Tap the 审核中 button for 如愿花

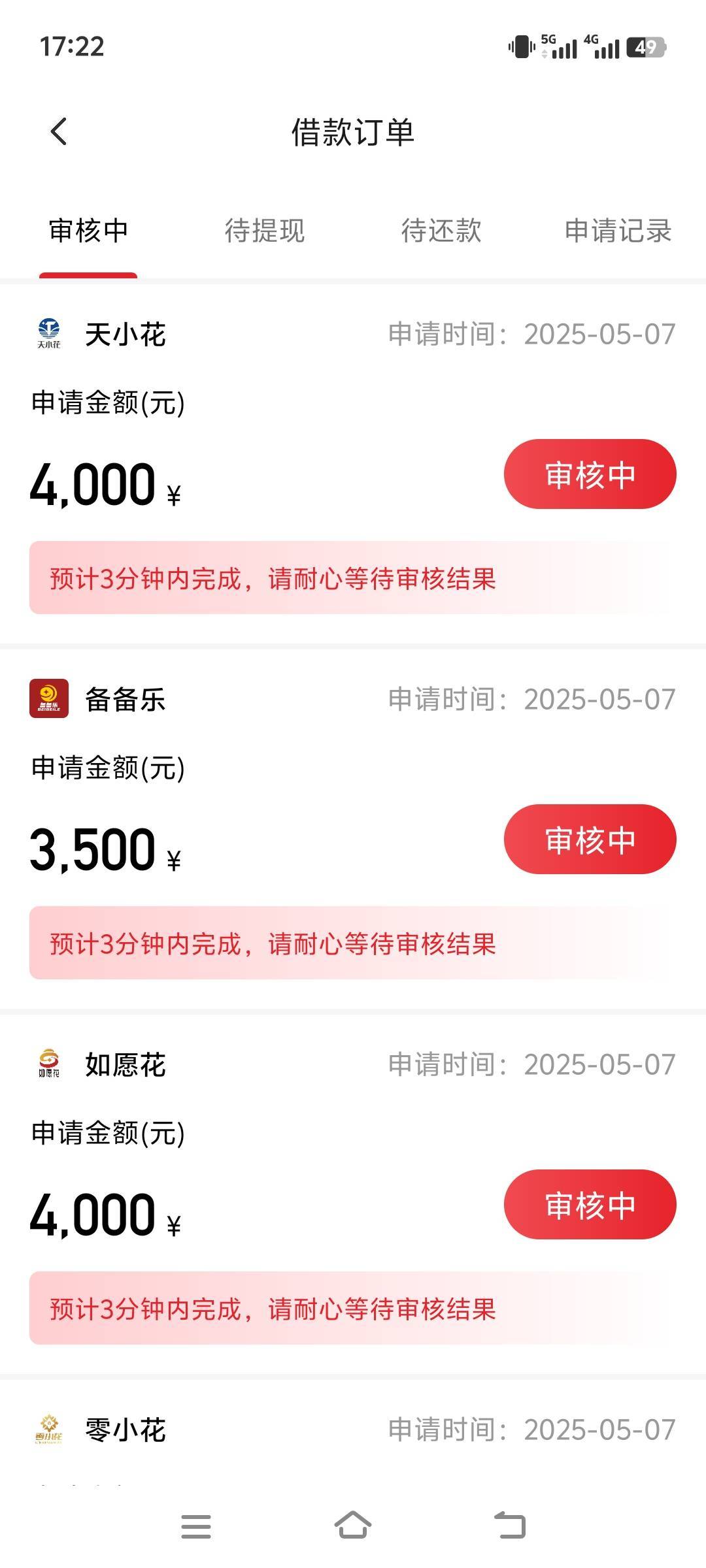click(590, 1205)
